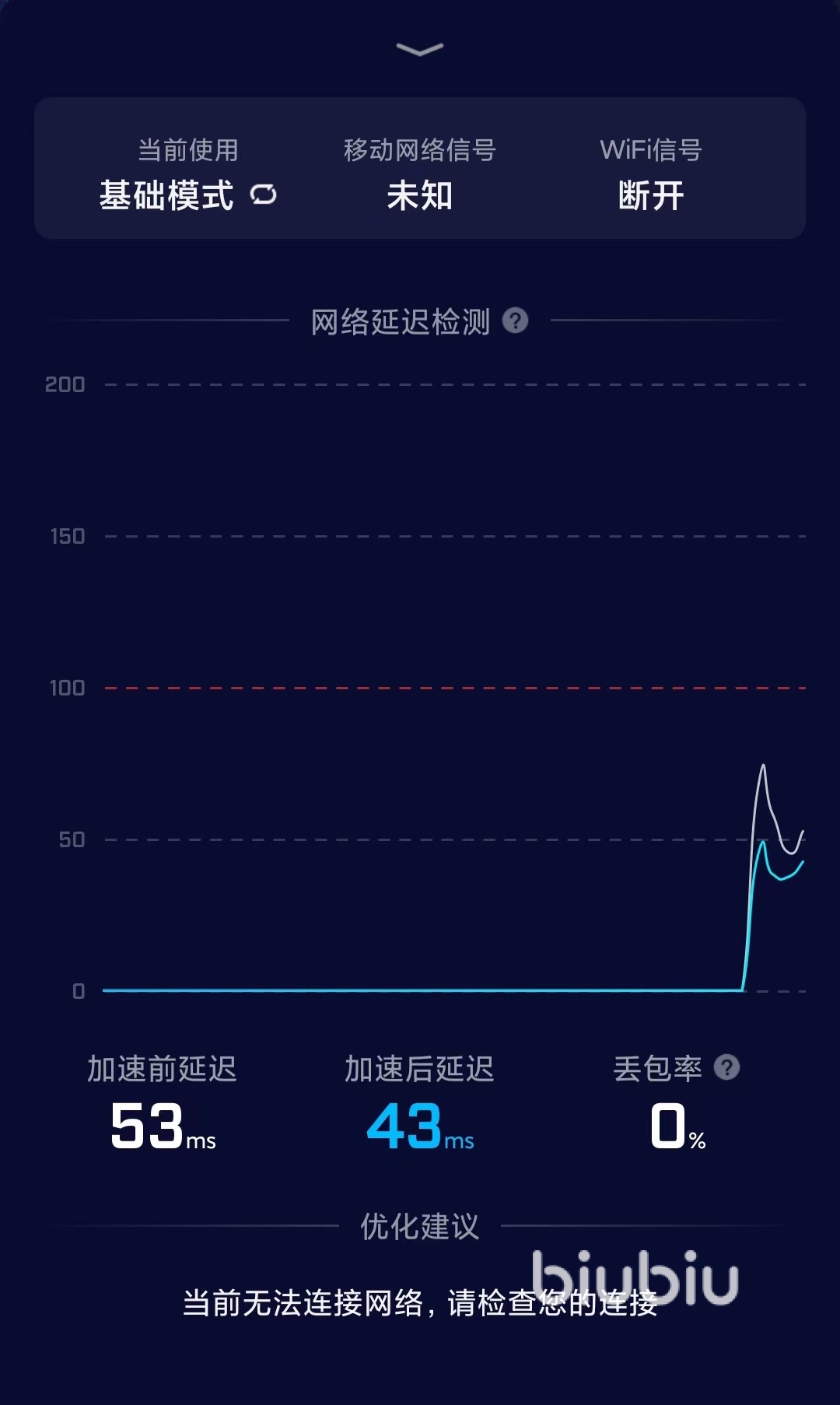Open help for 网络延迟检测
The height and width of the screenshot is (1405, 840).
click(x=515, y=321)
